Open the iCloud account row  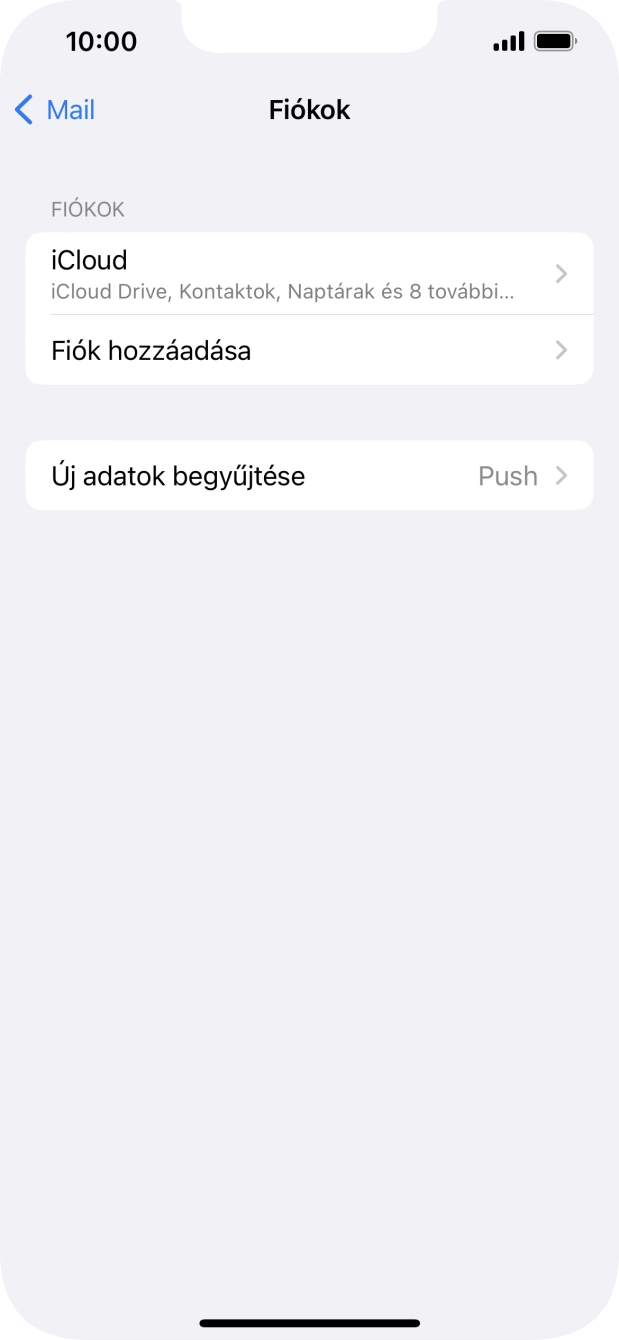tap(308, 273)
